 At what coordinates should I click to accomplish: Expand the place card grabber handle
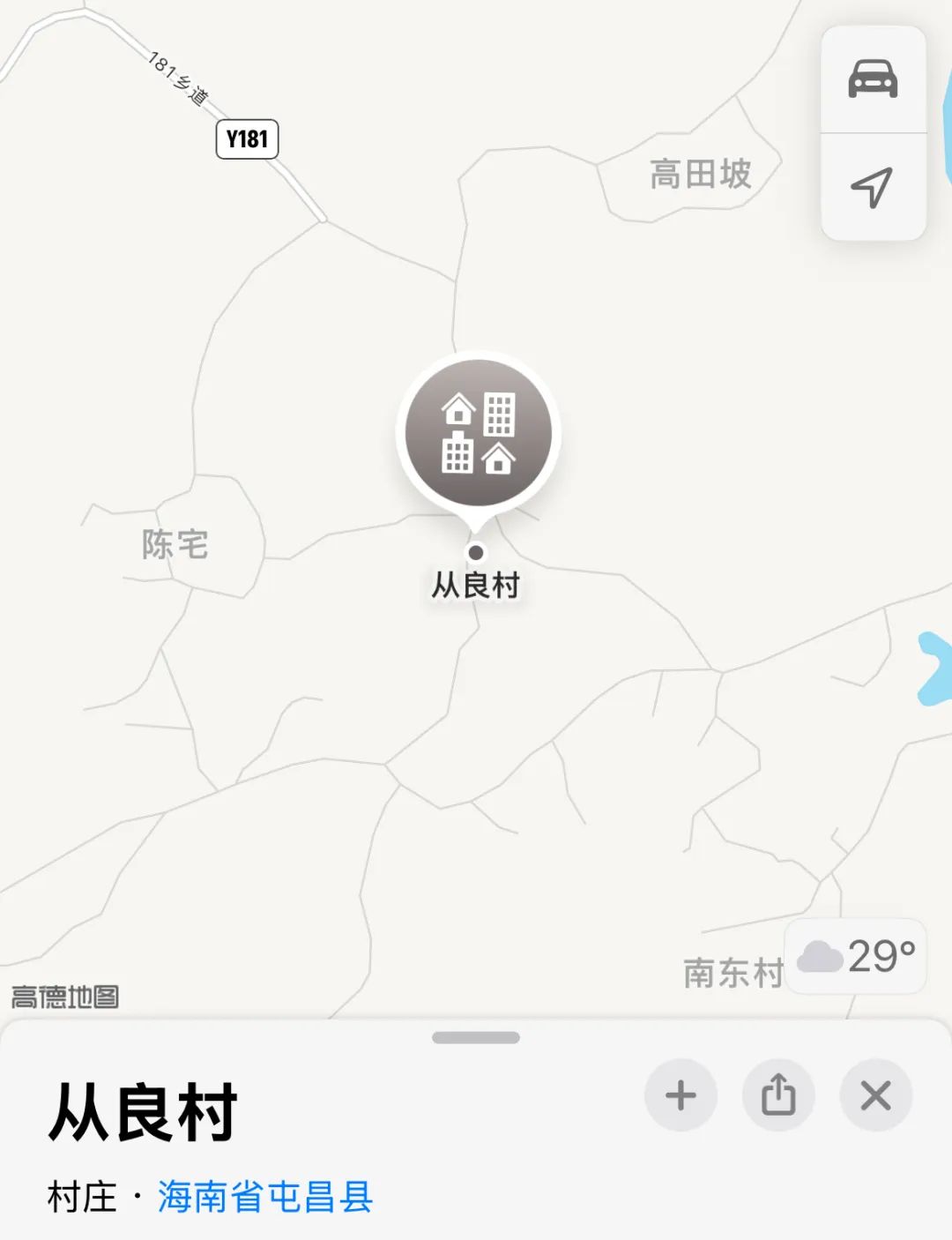[476, 1038]
